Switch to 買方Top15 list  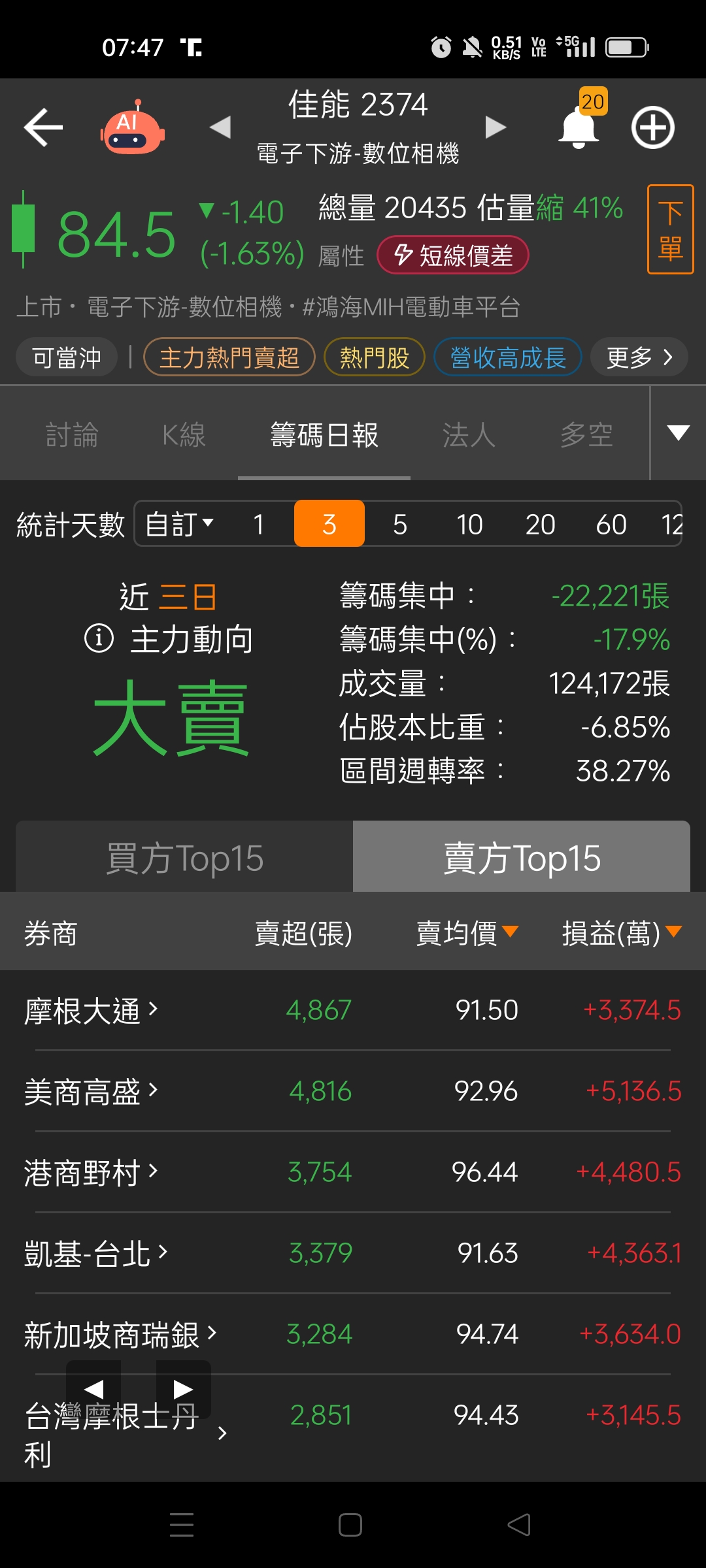point(184,858)
